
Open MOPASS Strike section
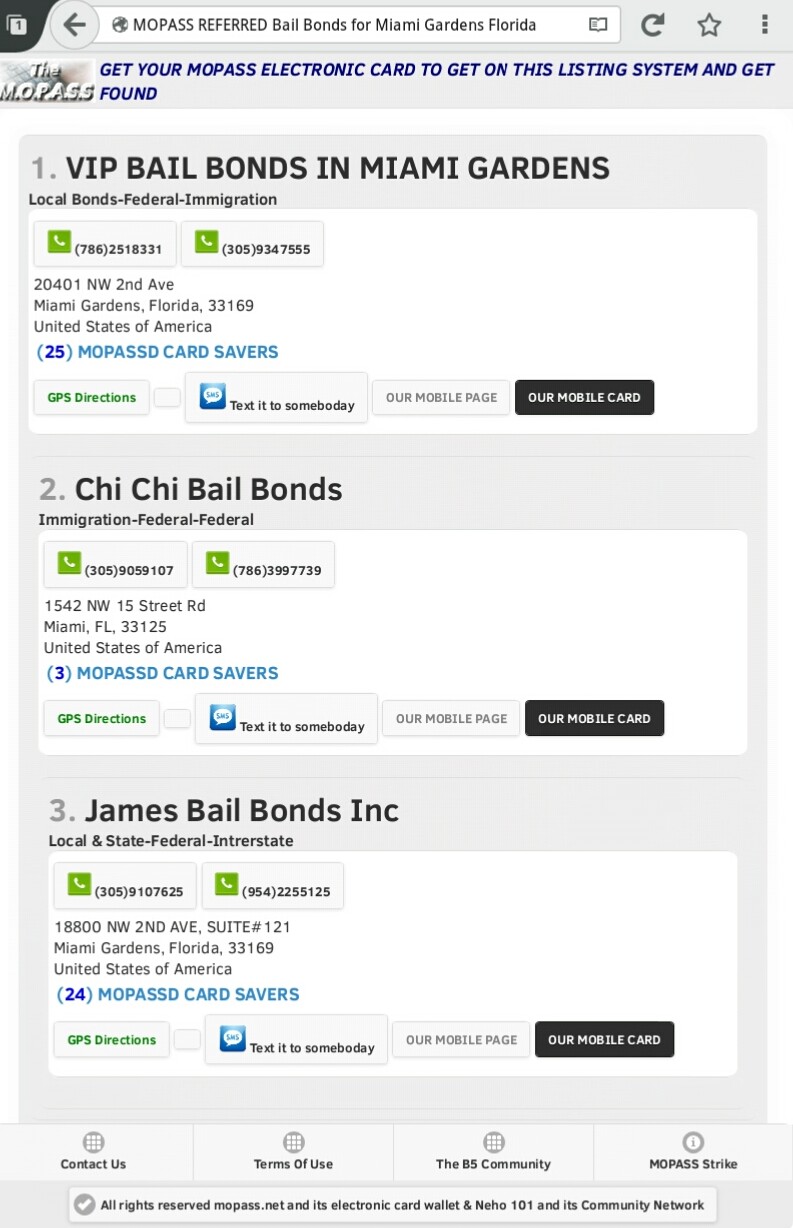tap(693, 1152)
